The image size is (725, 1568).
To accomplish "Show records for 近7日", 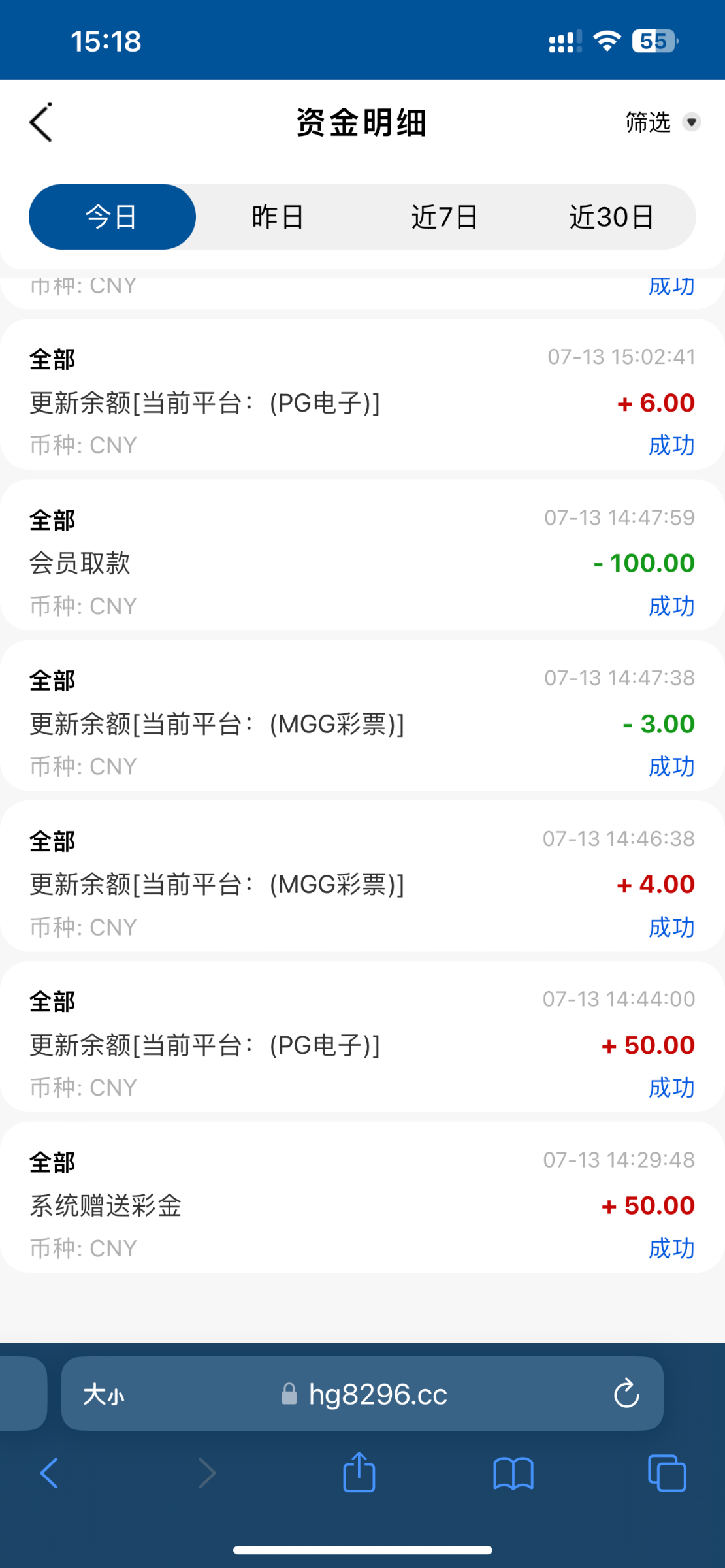I will (444, 217).
